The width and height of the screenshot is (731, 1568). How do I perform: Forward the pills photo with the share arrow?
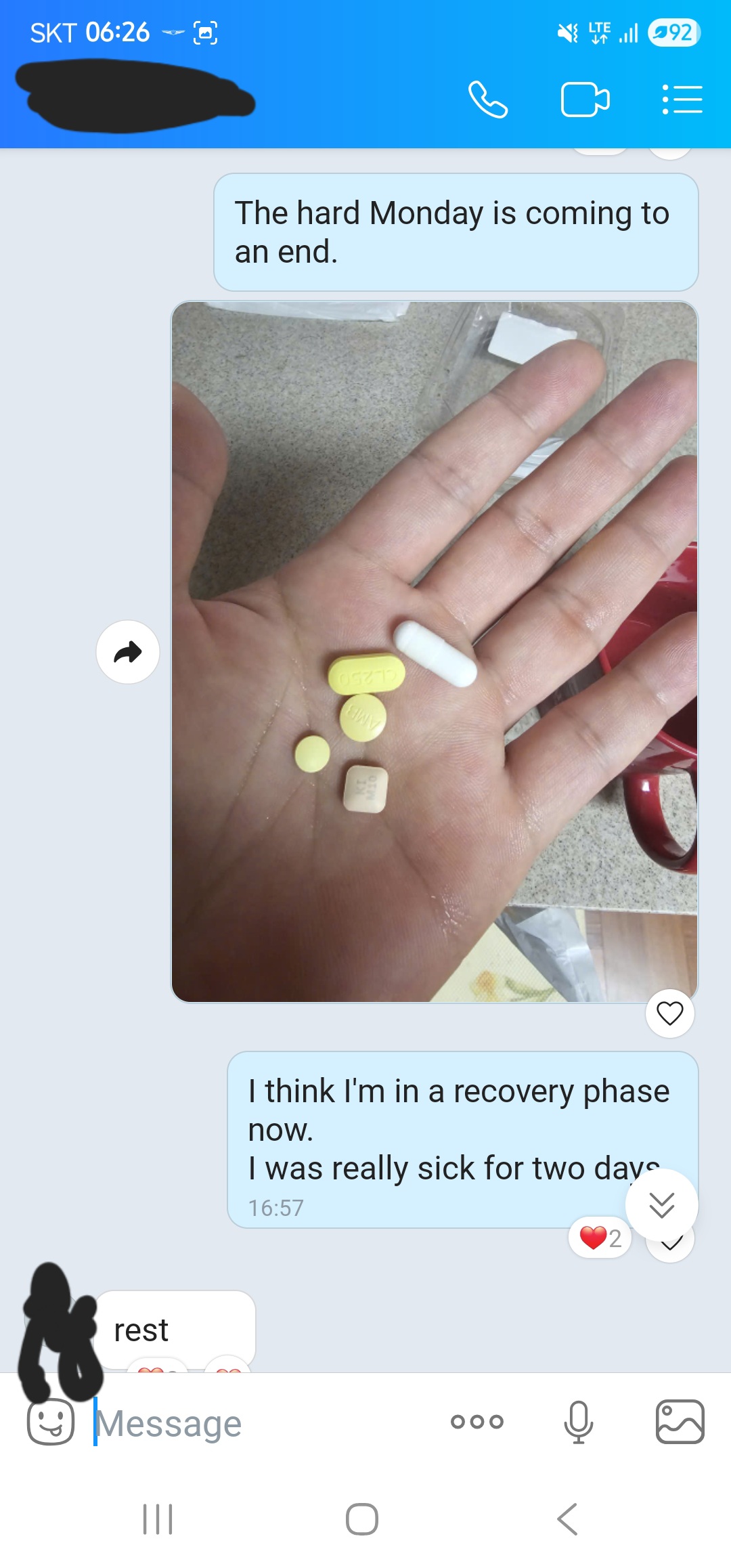[x=128, y=652]
